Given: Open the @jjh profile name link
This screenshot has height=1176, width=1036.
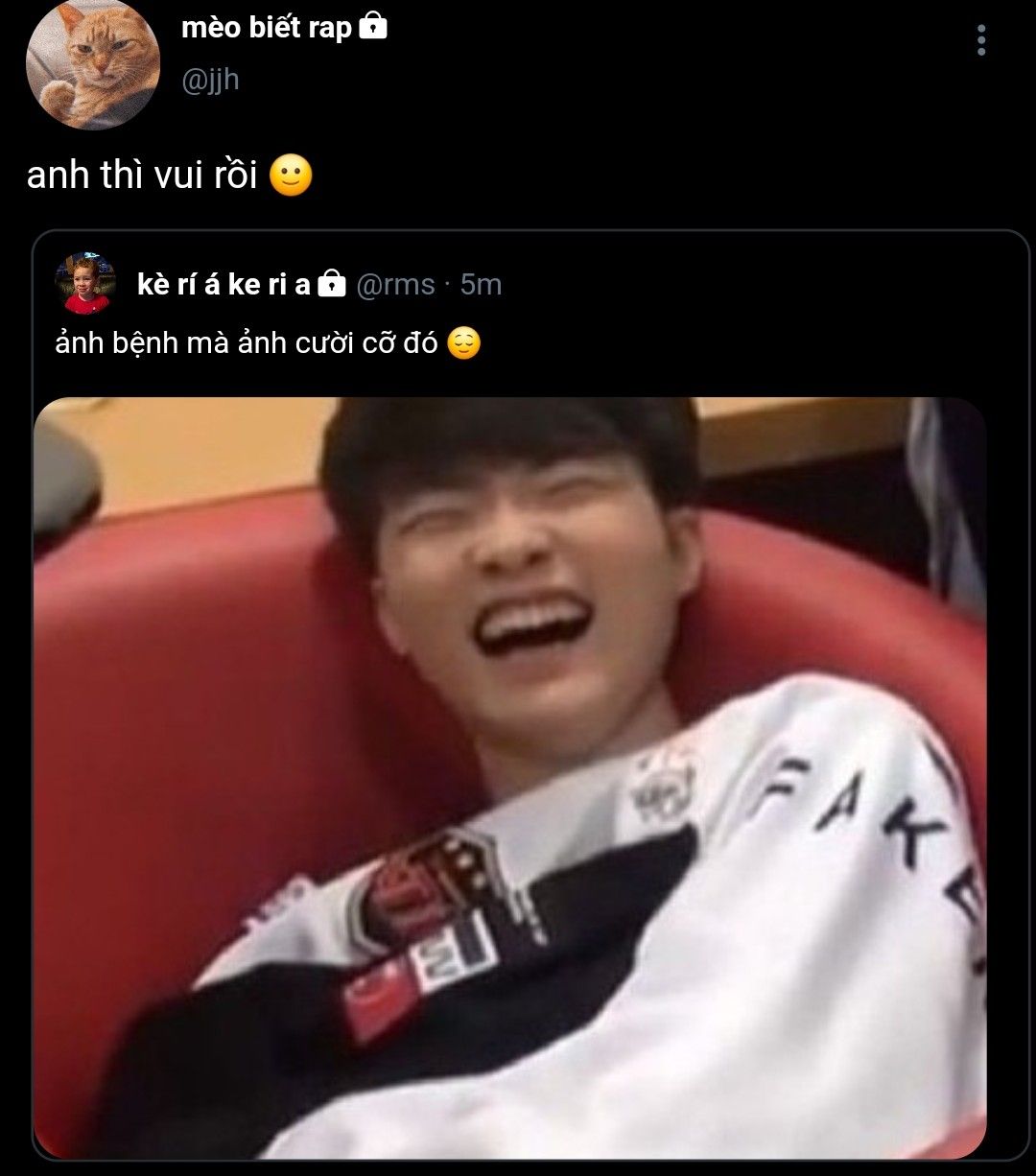Looking at the screenshot, I should pos(265,29).
